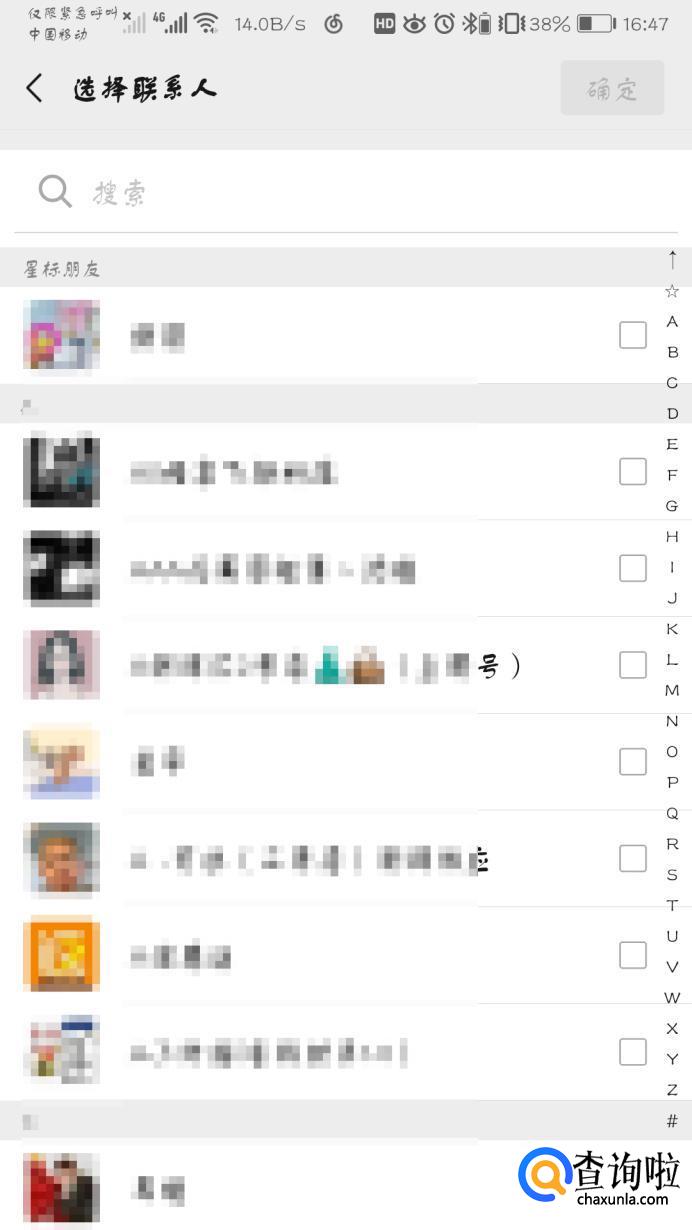
Task: Go back from 选择联系人
Action: [x=34, y=88]
